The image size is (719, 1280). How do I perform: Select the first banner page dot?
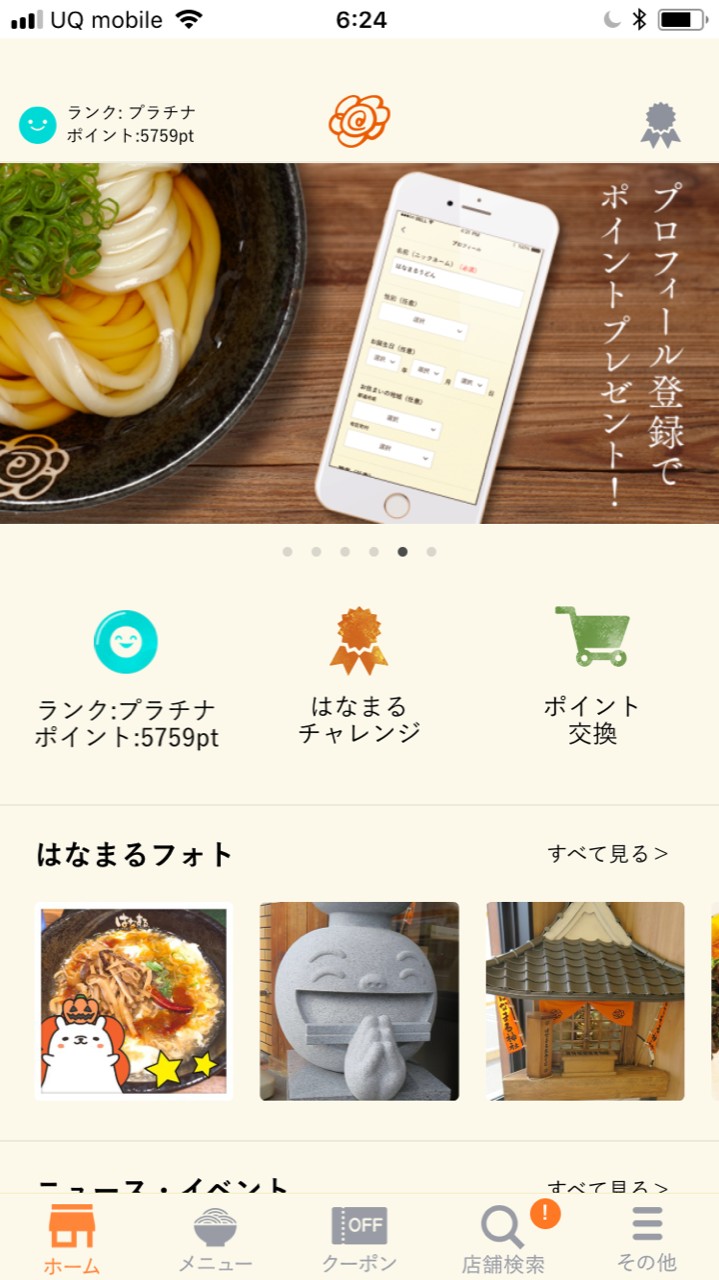click(x=288, y=552)
